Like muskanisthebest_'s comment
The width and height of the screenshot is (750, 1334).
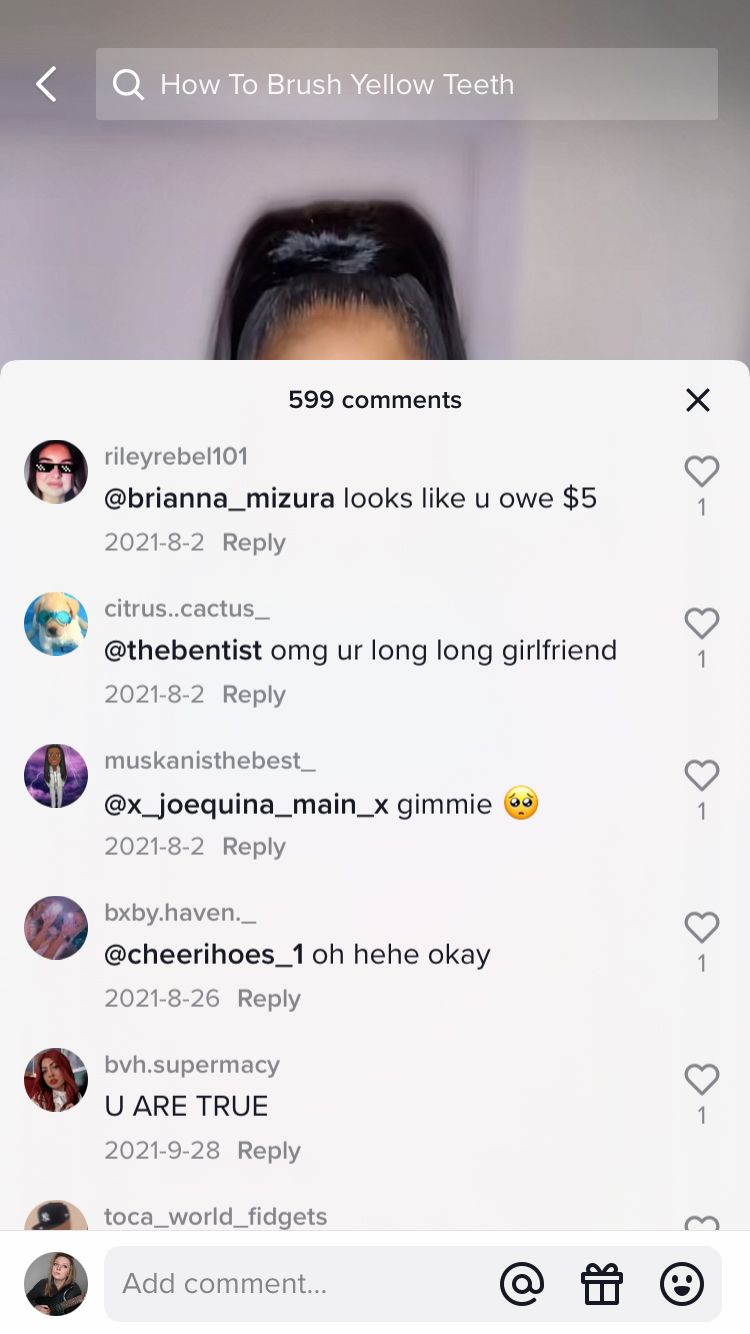(701, 775)
